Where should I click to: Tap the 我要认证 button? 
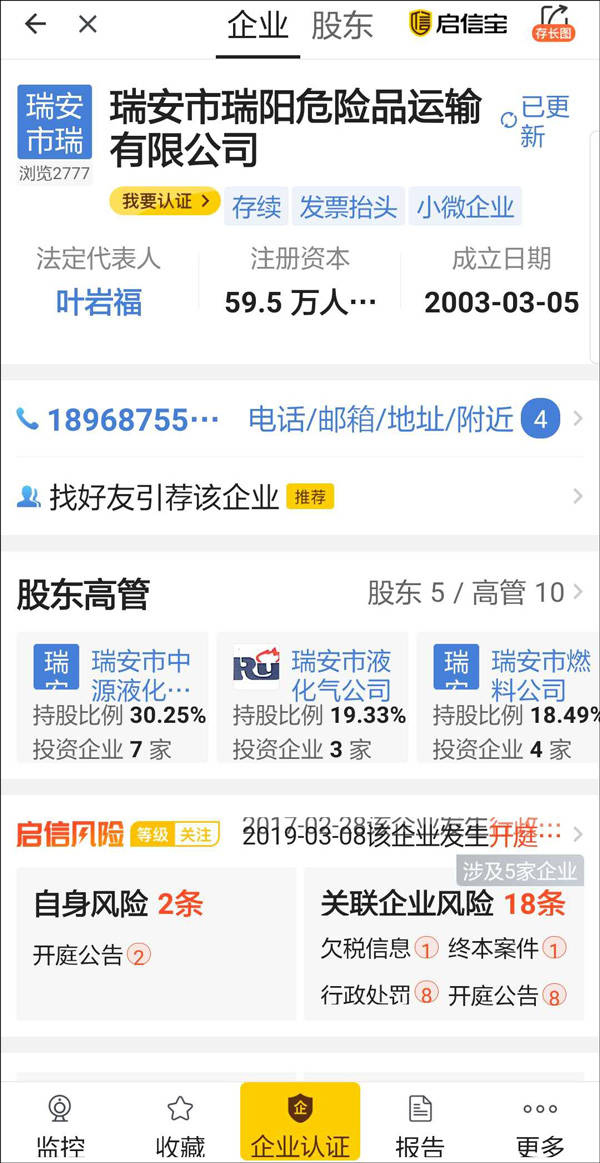165,201
